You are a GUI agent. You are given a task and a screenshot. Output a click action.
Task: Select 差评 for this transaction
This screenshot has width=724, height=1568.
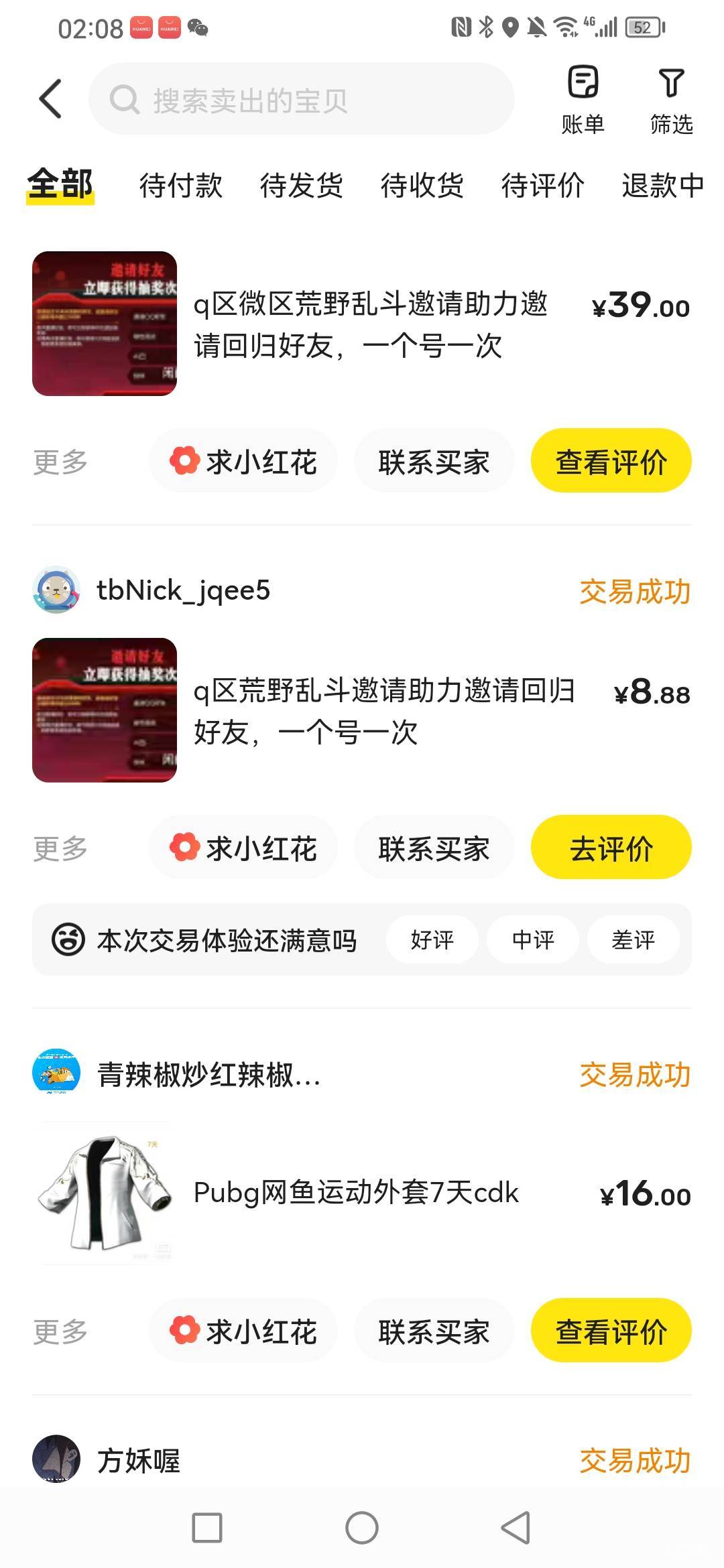click(633, 939)
